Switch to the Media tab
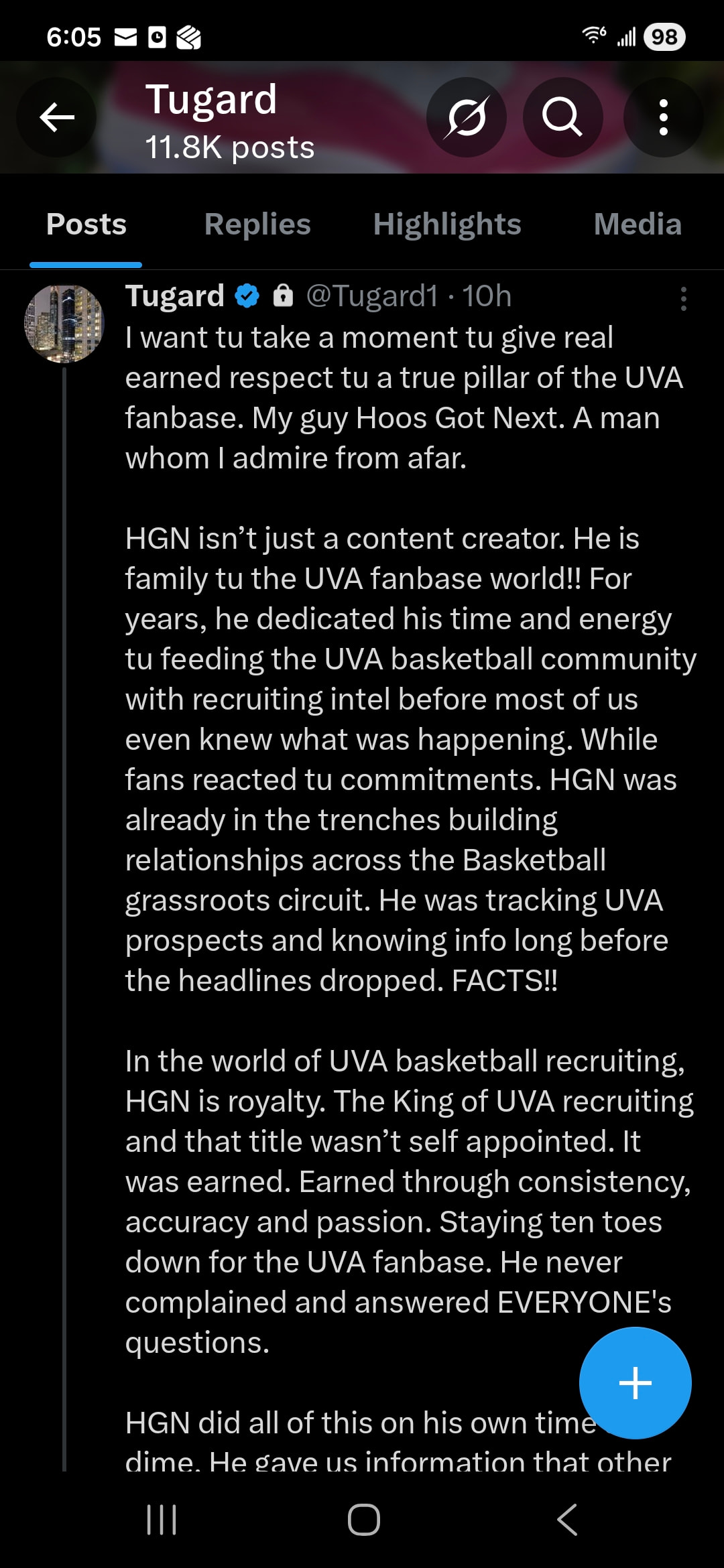 pos(638,224)
